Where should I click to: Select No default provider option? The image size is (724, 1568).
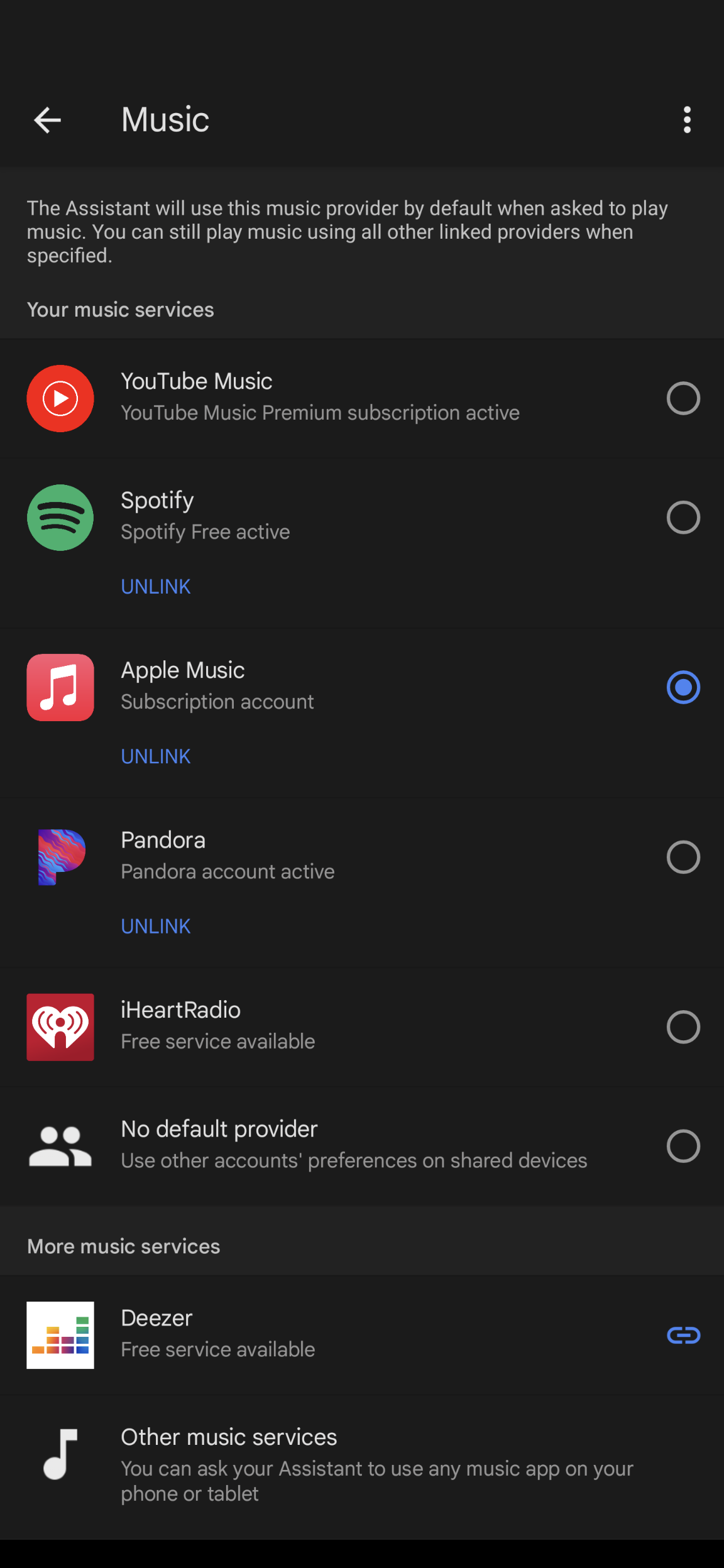[x=683, y=1146]
